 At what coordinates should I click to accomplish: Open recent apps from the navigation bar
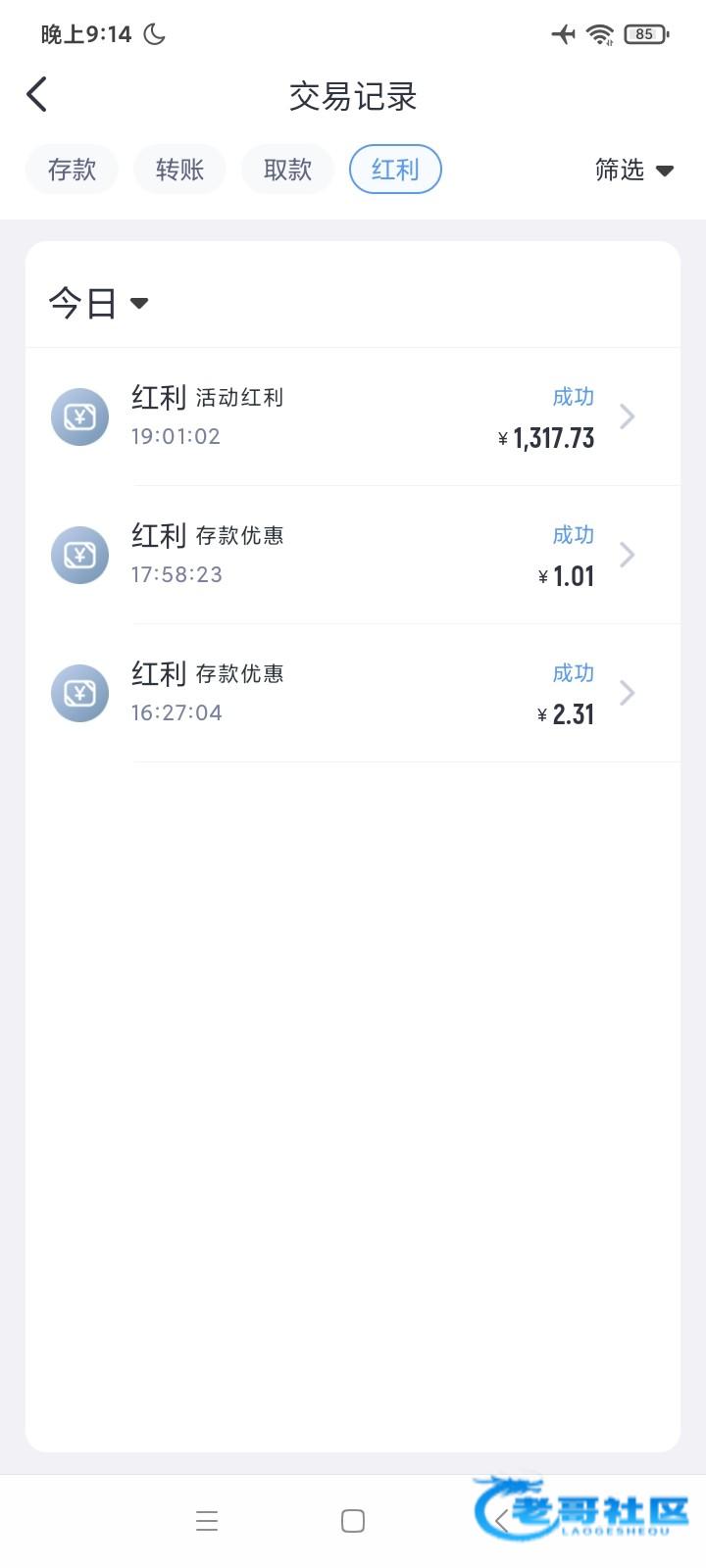[207, 1521]
